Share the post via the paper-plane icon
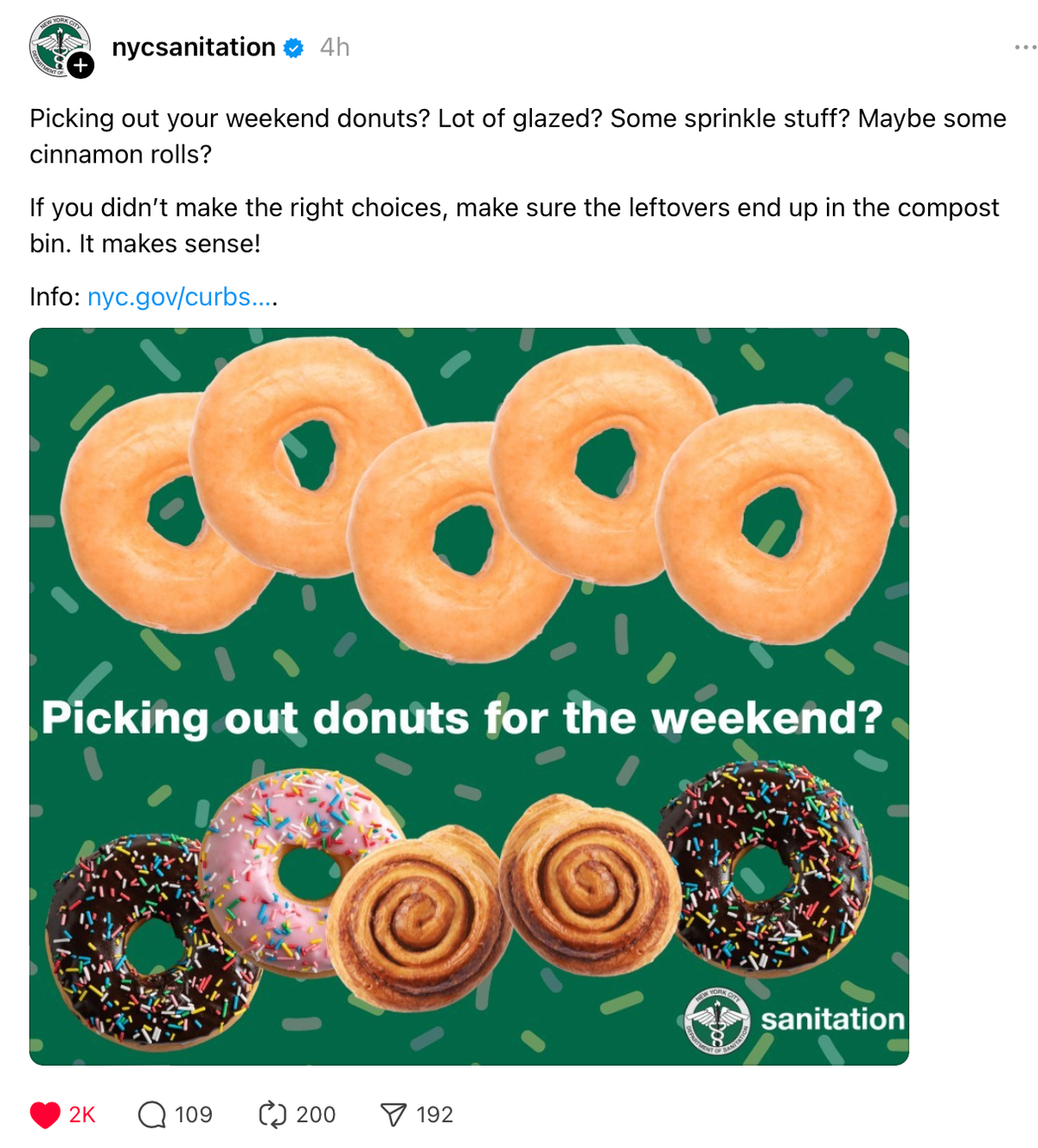The width and height of the screenshot is (1038, 1148). [x=394, y=1114]
